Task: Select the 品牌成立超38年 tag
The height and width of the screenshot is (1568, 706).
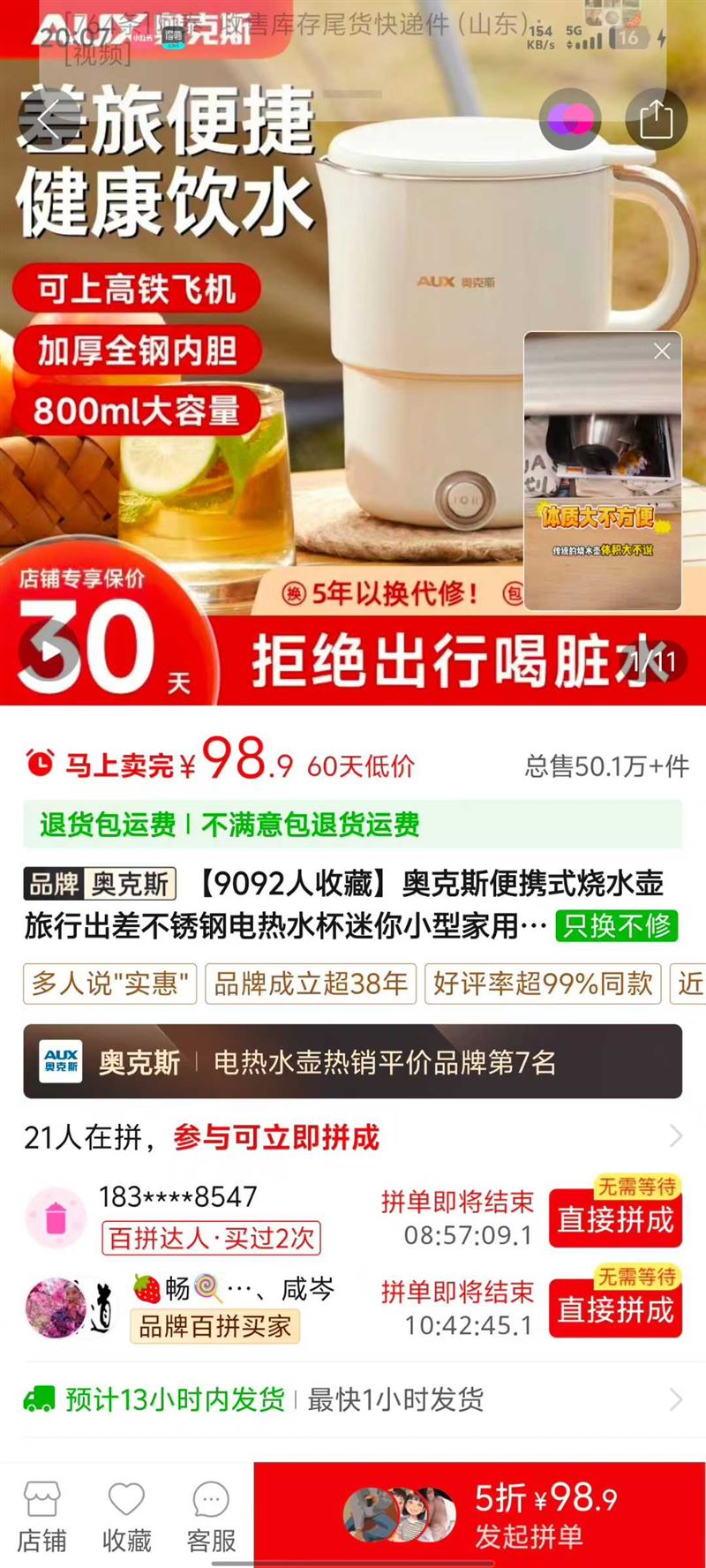Action: [311, 984]
